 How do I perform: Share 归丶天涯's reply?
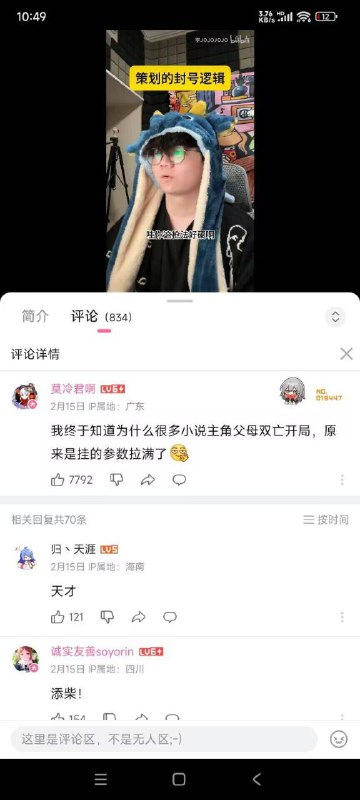138,617
